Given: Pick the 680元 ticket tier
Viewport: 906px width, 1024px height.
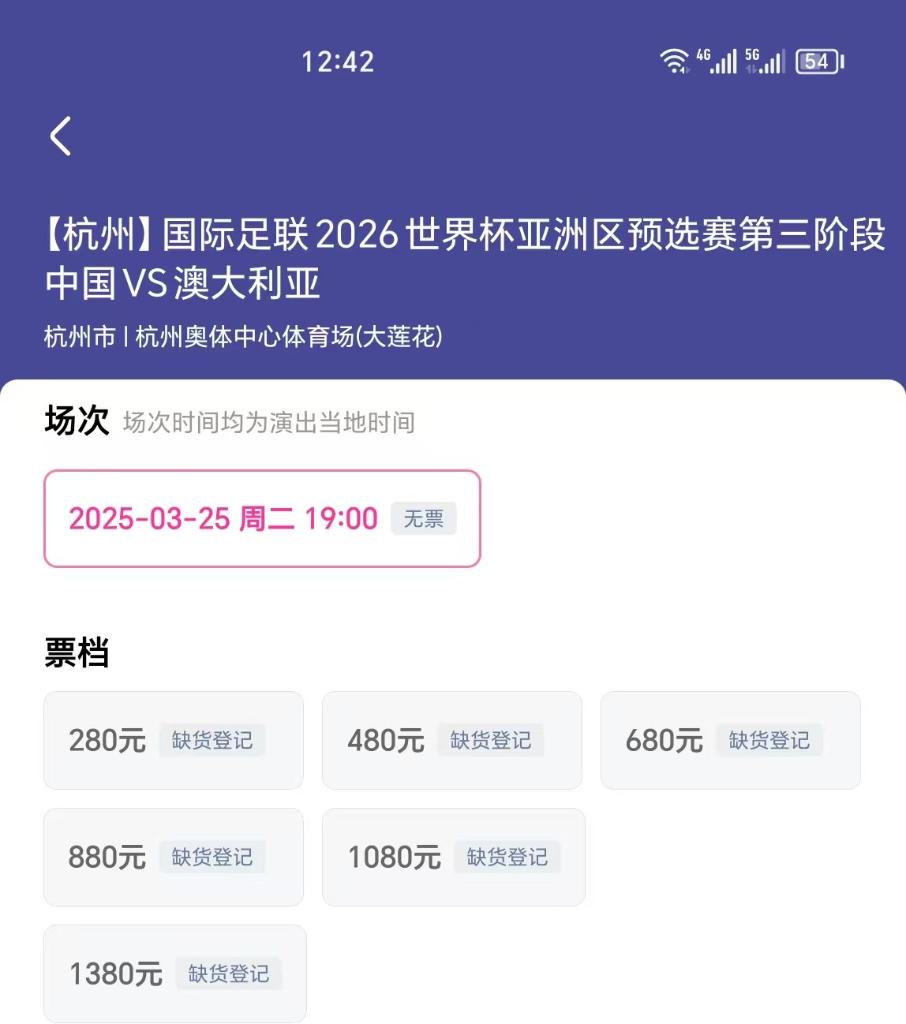Looking at the screenshot, I should [730, 740].
